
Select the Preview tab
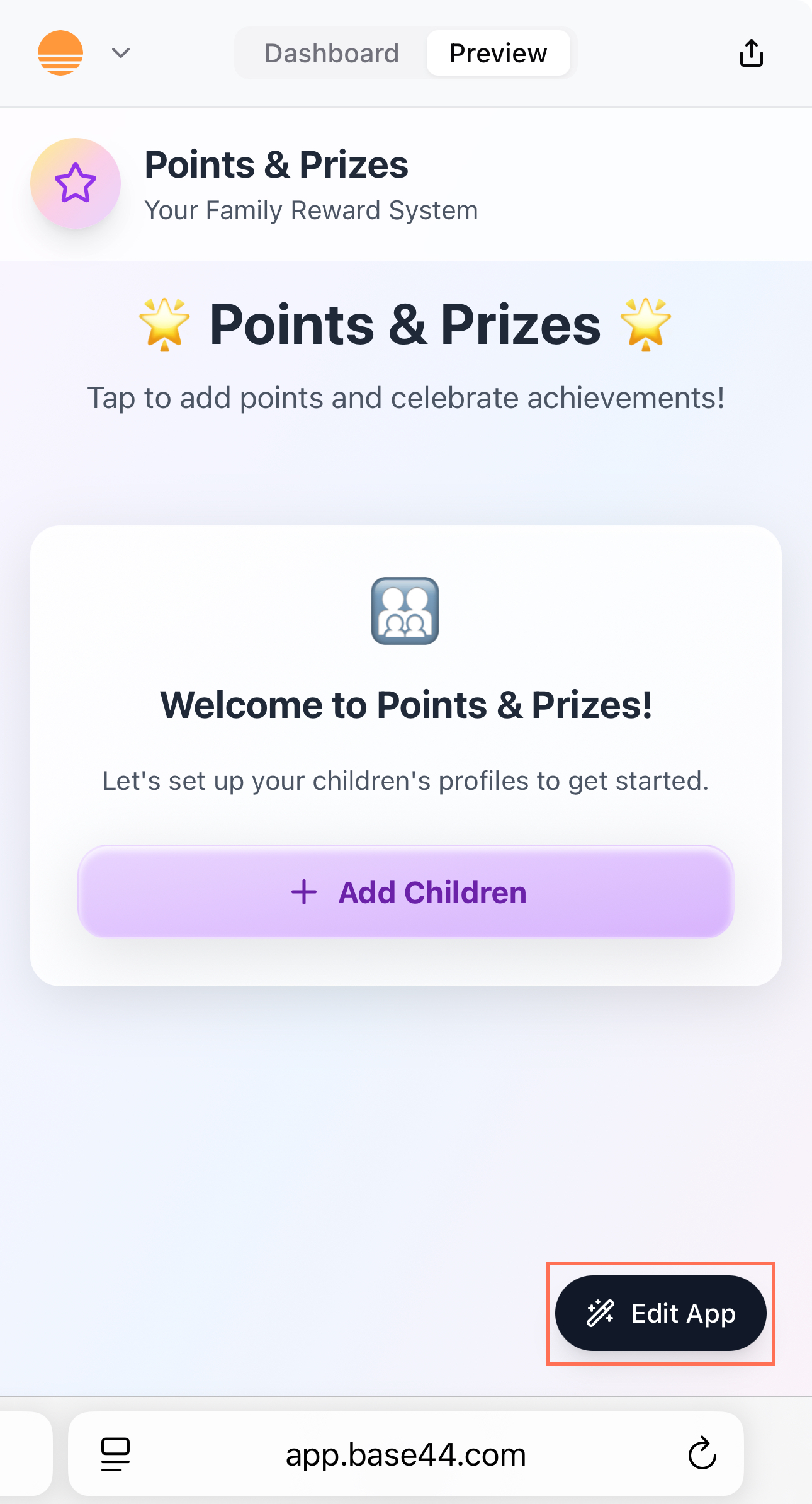point(498,54)
